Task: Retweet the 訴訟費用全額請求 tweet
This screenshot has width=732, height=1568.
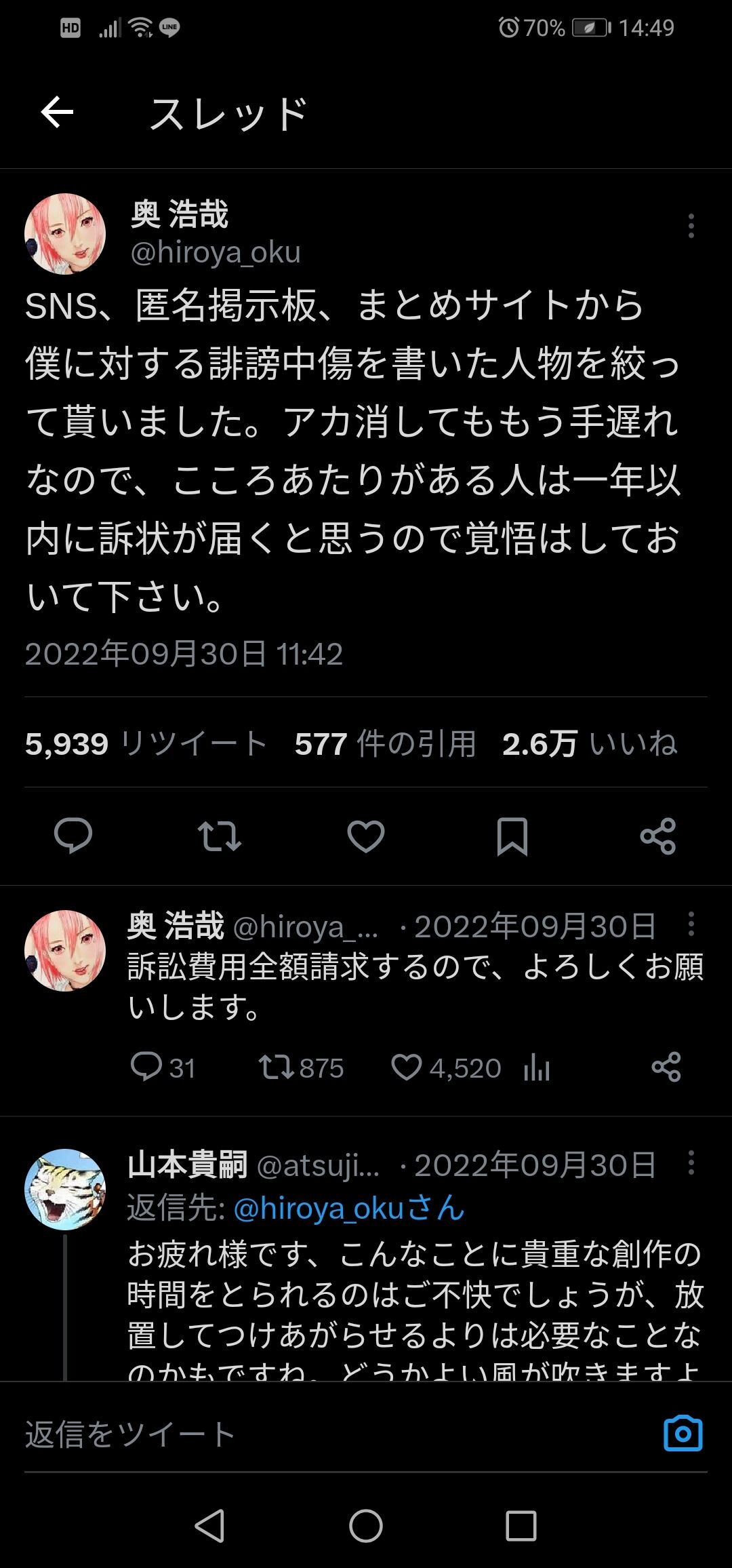Action: pyautogui.click(x=301, y=1067)
